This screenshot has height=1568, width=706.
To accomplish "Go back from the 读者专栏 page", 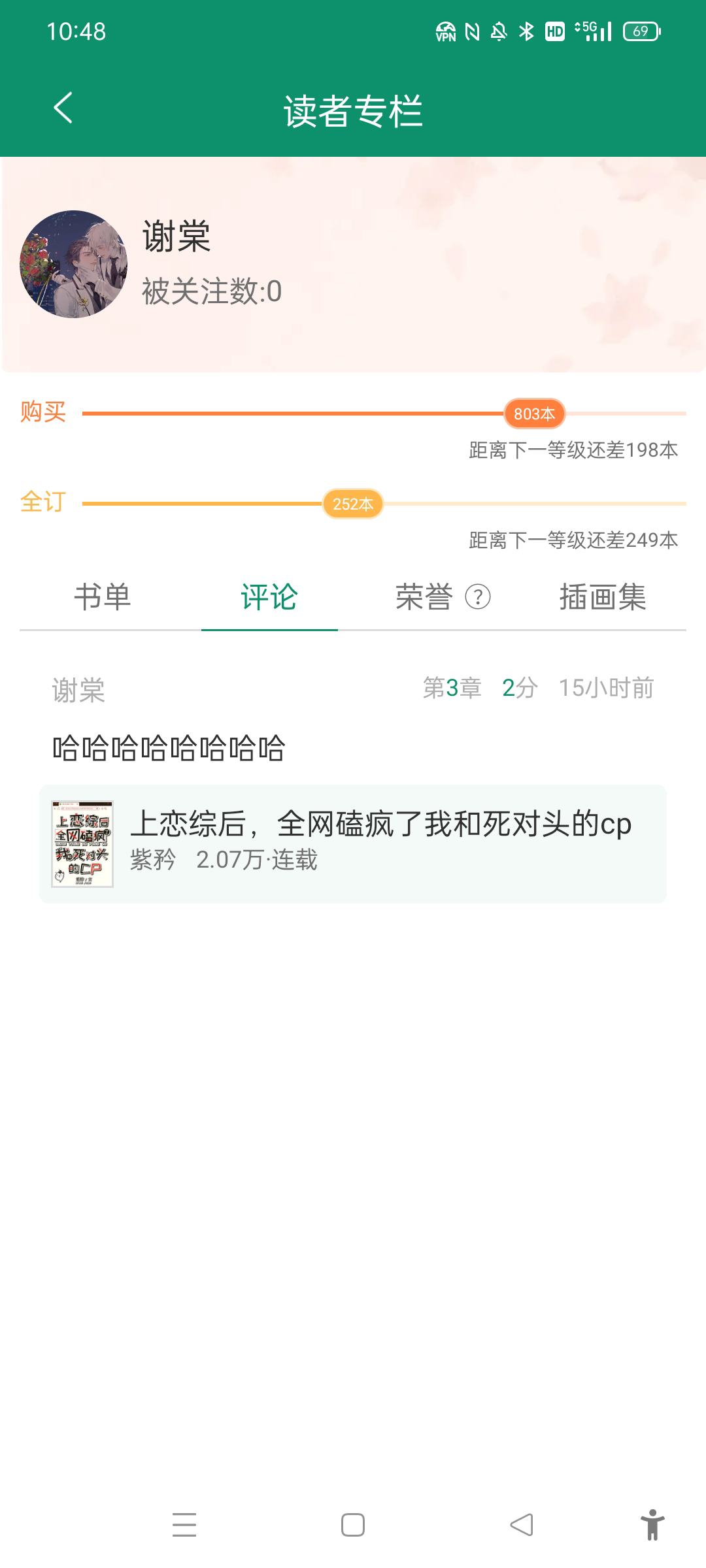I will [x=63, y=108].
